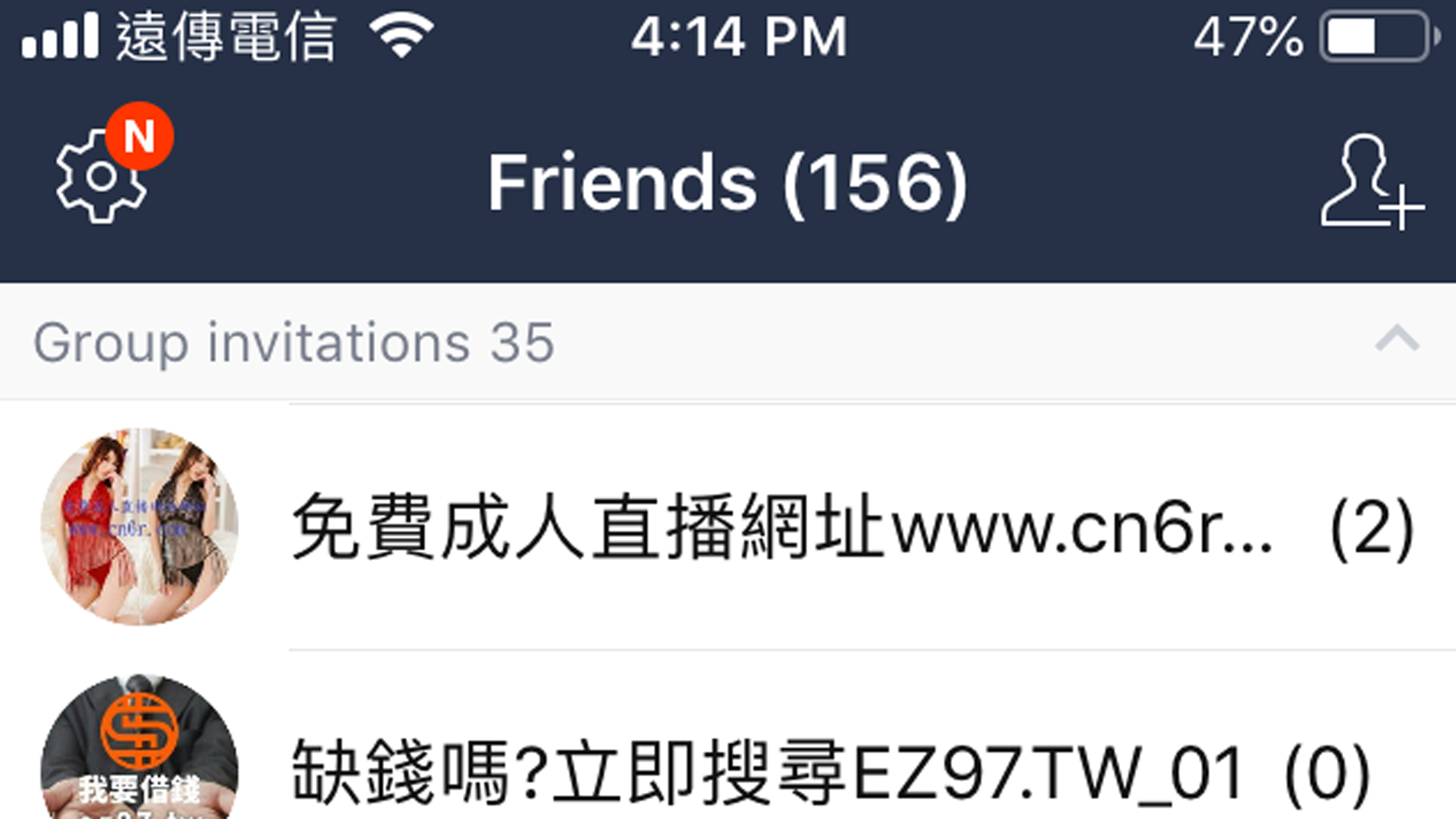Tap the add friend icon

point(1371,182)
